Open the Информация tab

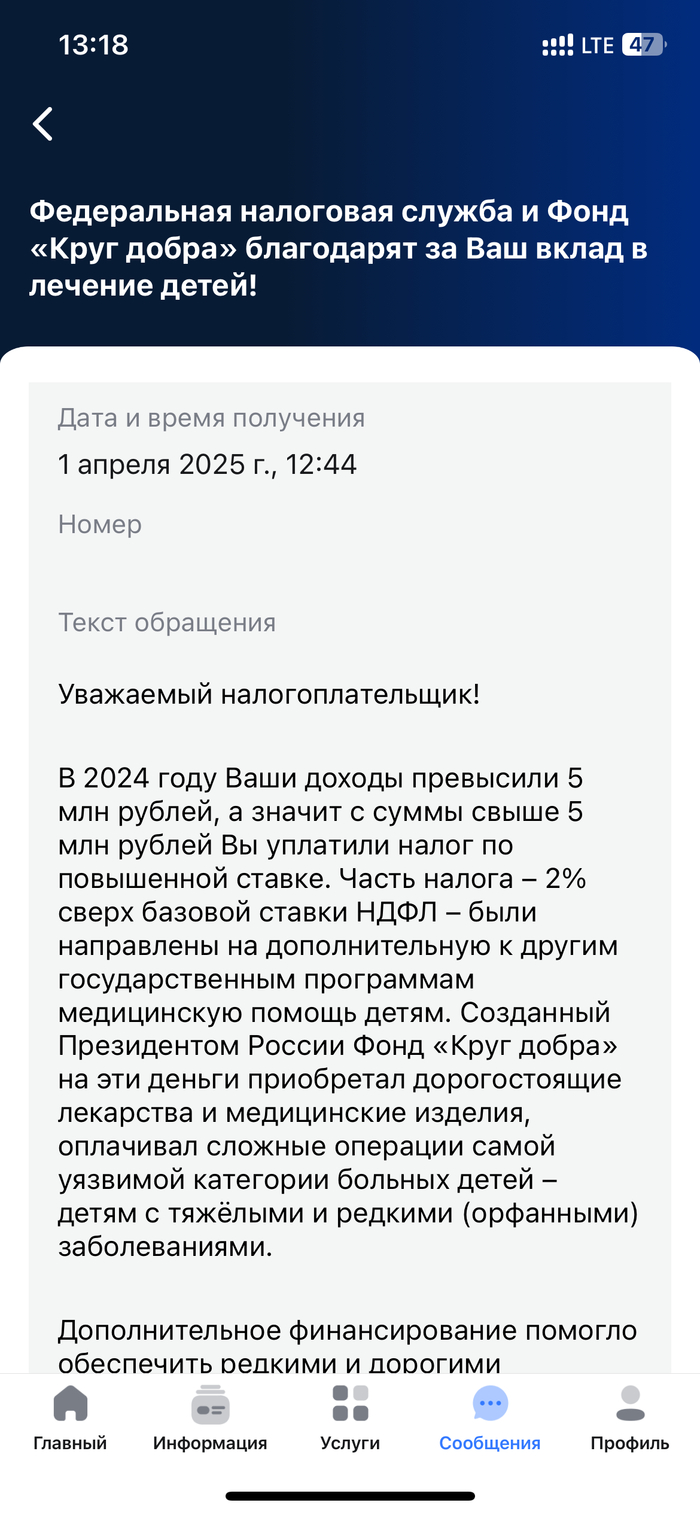[210, 1416]
